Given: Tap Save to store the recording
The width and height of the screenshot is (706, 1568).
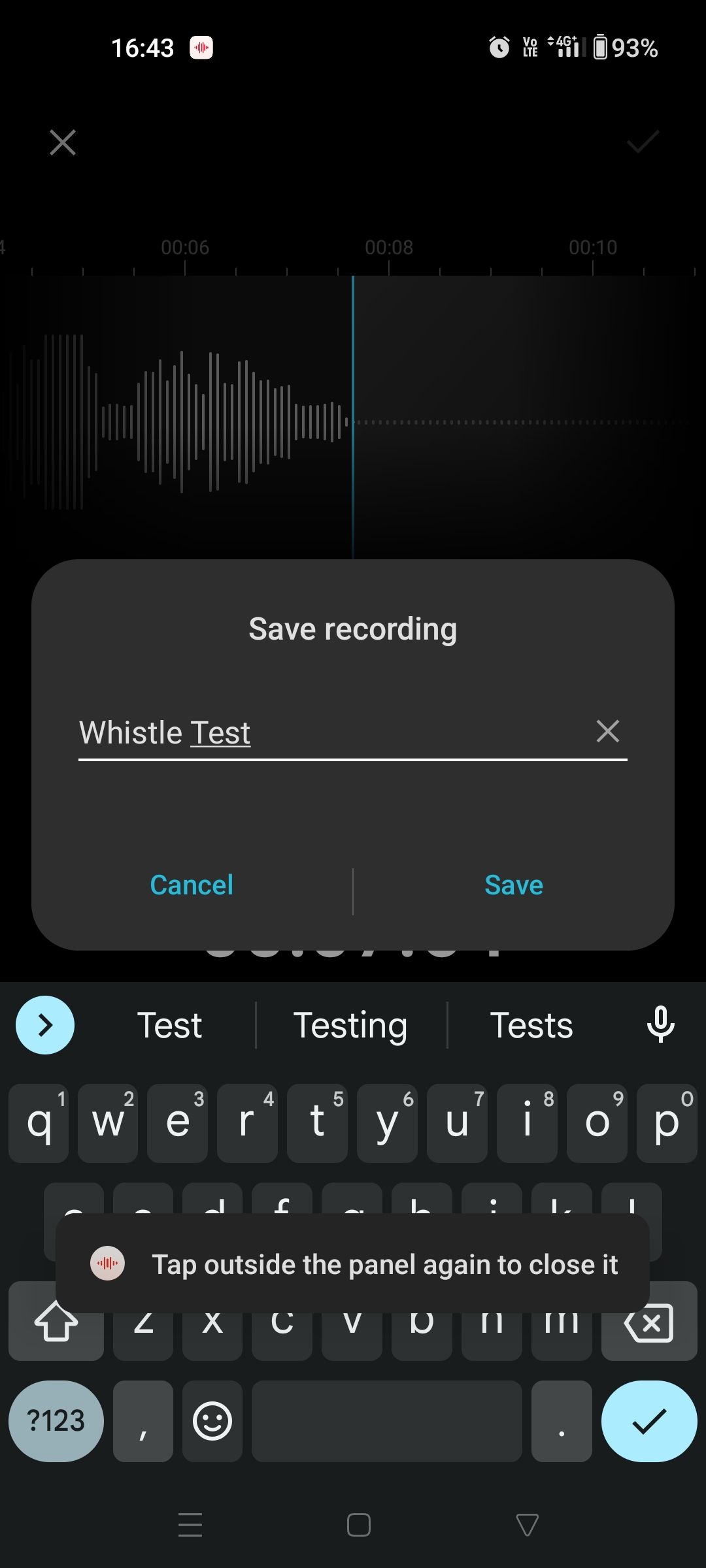Looking at the screenshot, I should (514, 884).
